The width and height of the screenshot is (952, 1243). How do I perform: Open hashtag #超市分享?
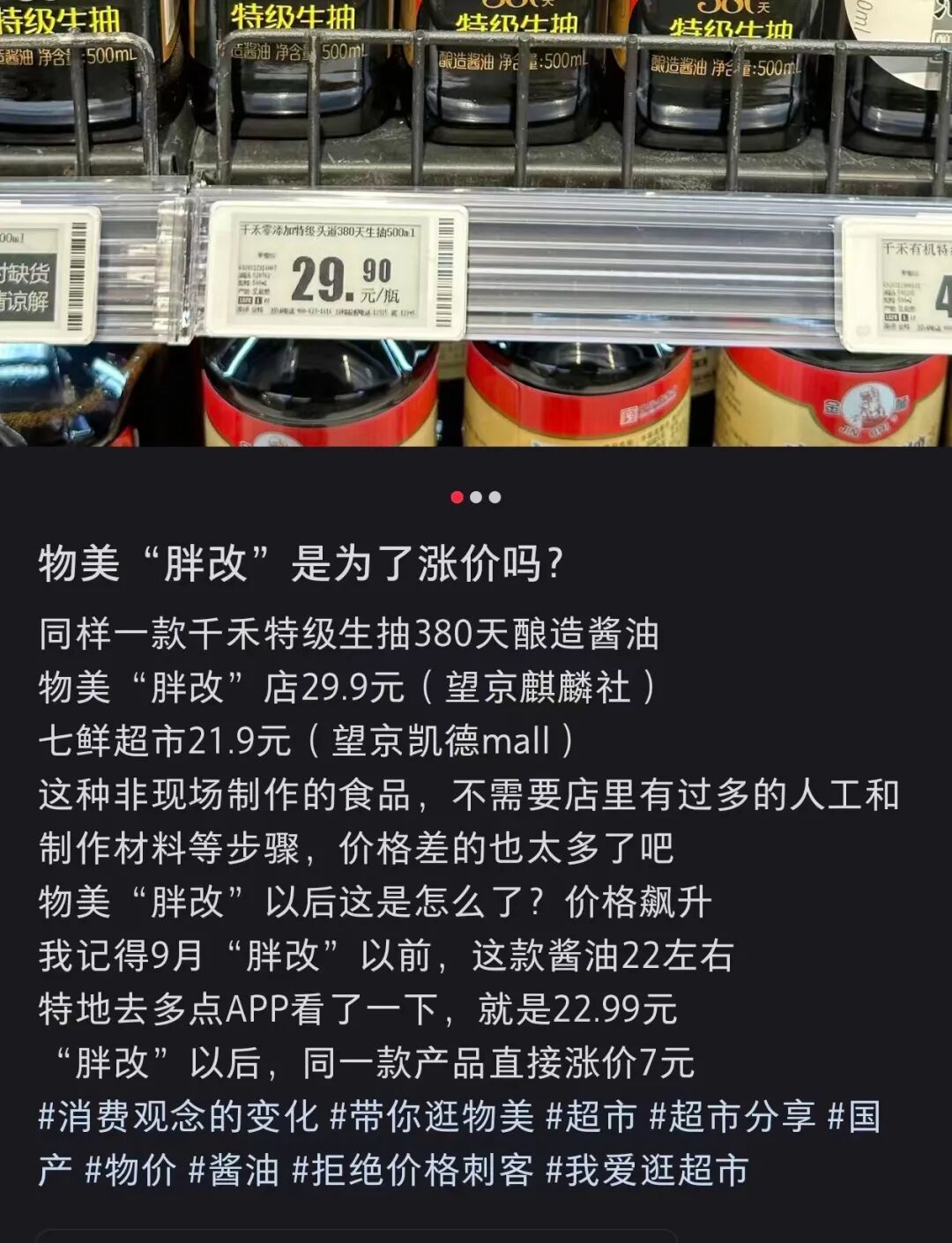point(733,1117)
